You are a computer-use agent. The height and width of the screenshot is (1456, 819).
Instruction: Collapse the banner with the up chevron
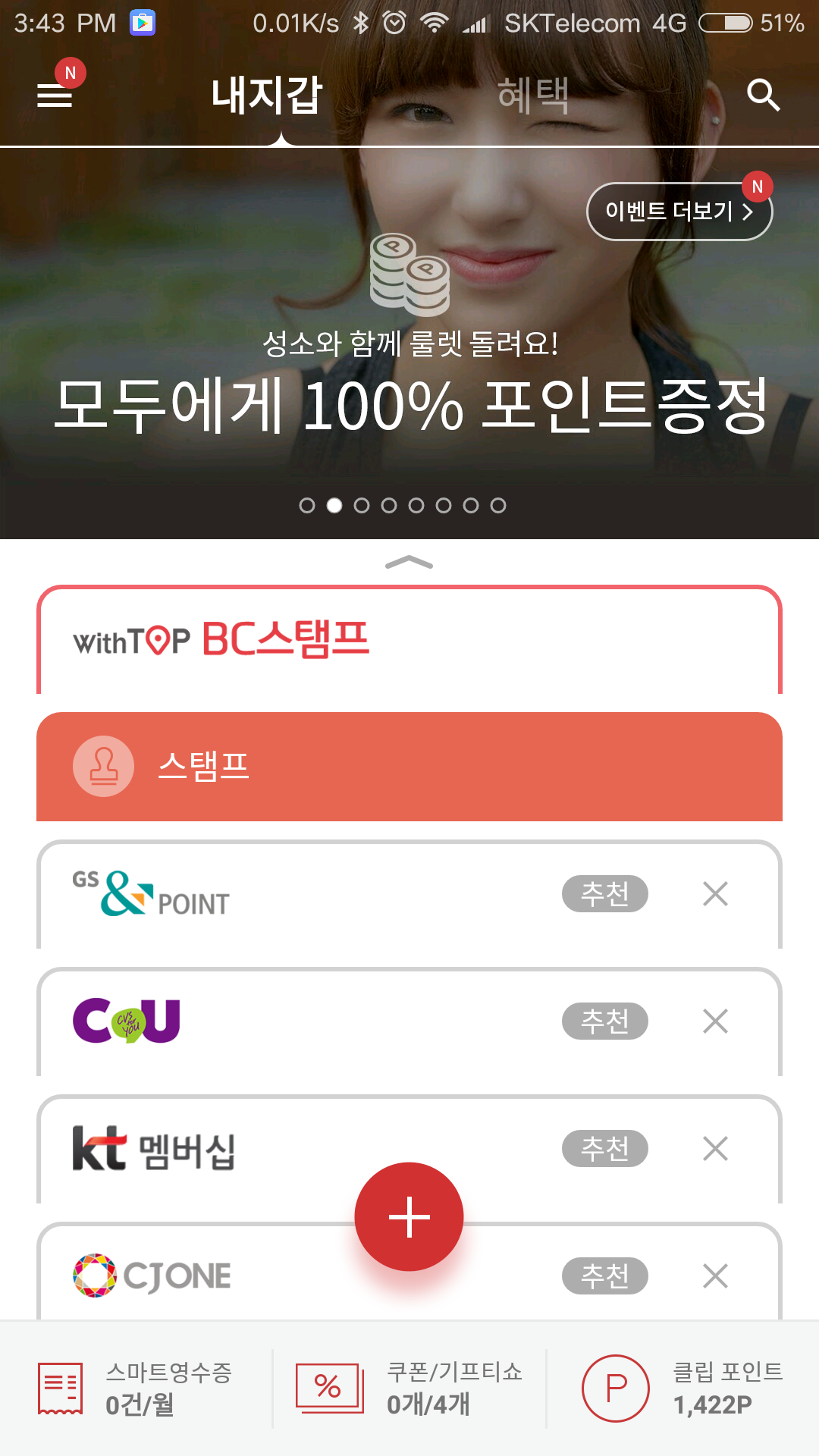(409, 563)
